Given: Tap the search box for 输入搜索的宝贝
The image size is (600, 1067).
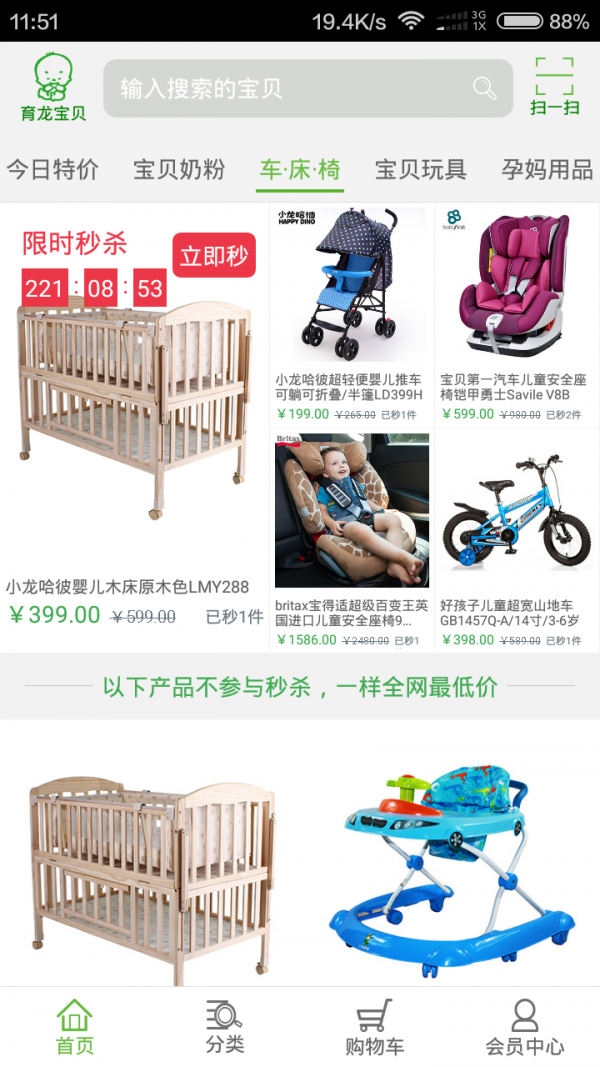Looking at the screenshot, I should click(290, 89).
